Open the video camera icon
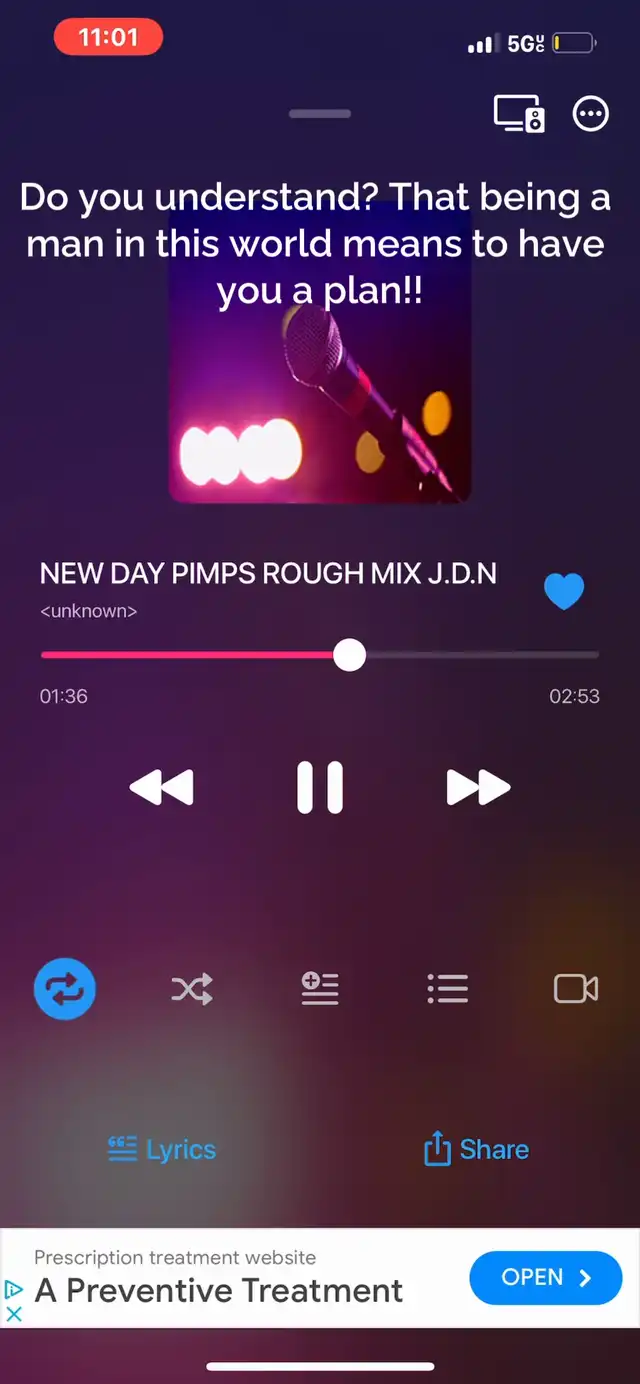Viewport: 640px width, 1384px height. tap(576, 989)
